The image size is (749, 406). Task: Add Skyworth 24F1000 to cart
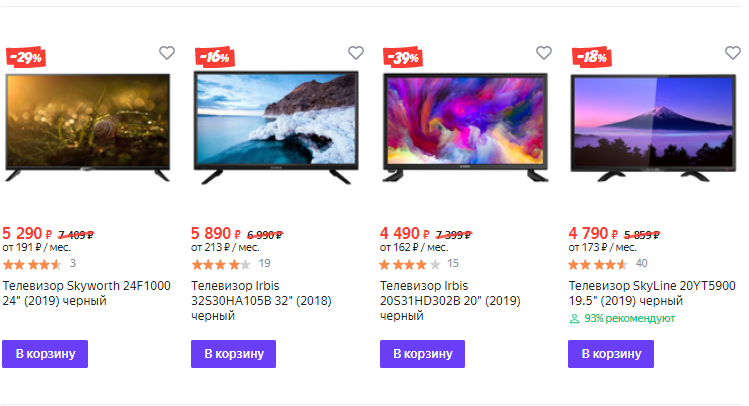45,354
